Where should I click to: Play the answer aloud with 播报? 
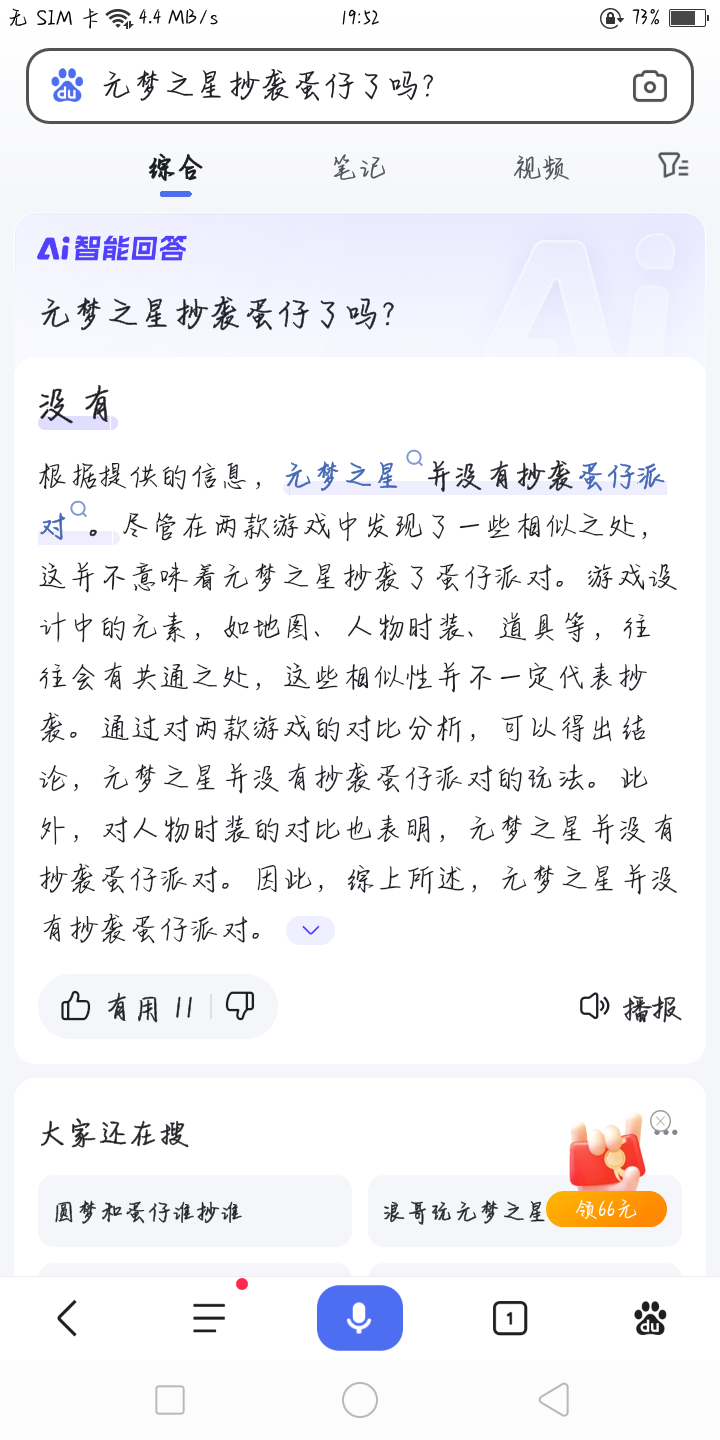click(x=631, y=1007)
